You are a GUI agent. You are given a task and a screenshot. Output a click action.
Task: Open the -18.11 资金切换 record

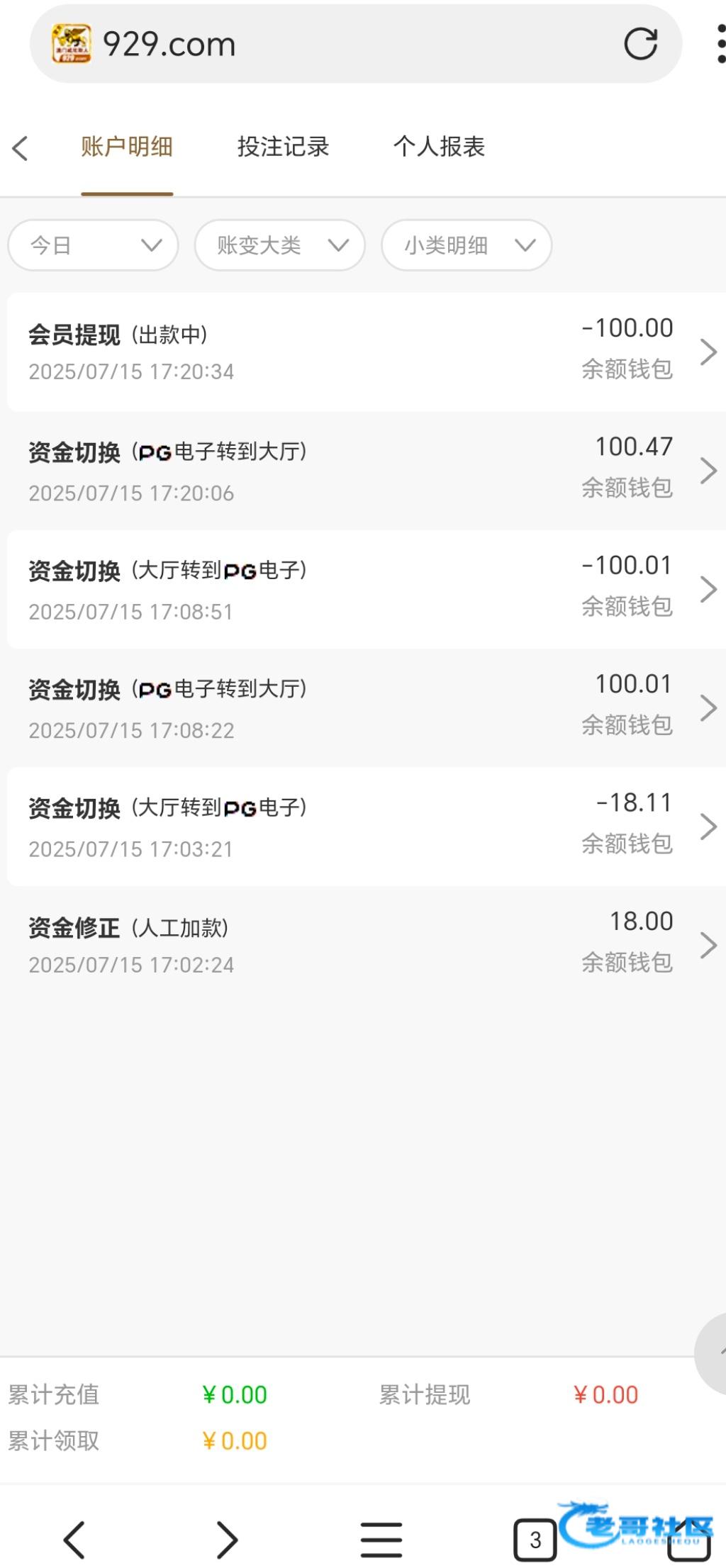[367, 827]
